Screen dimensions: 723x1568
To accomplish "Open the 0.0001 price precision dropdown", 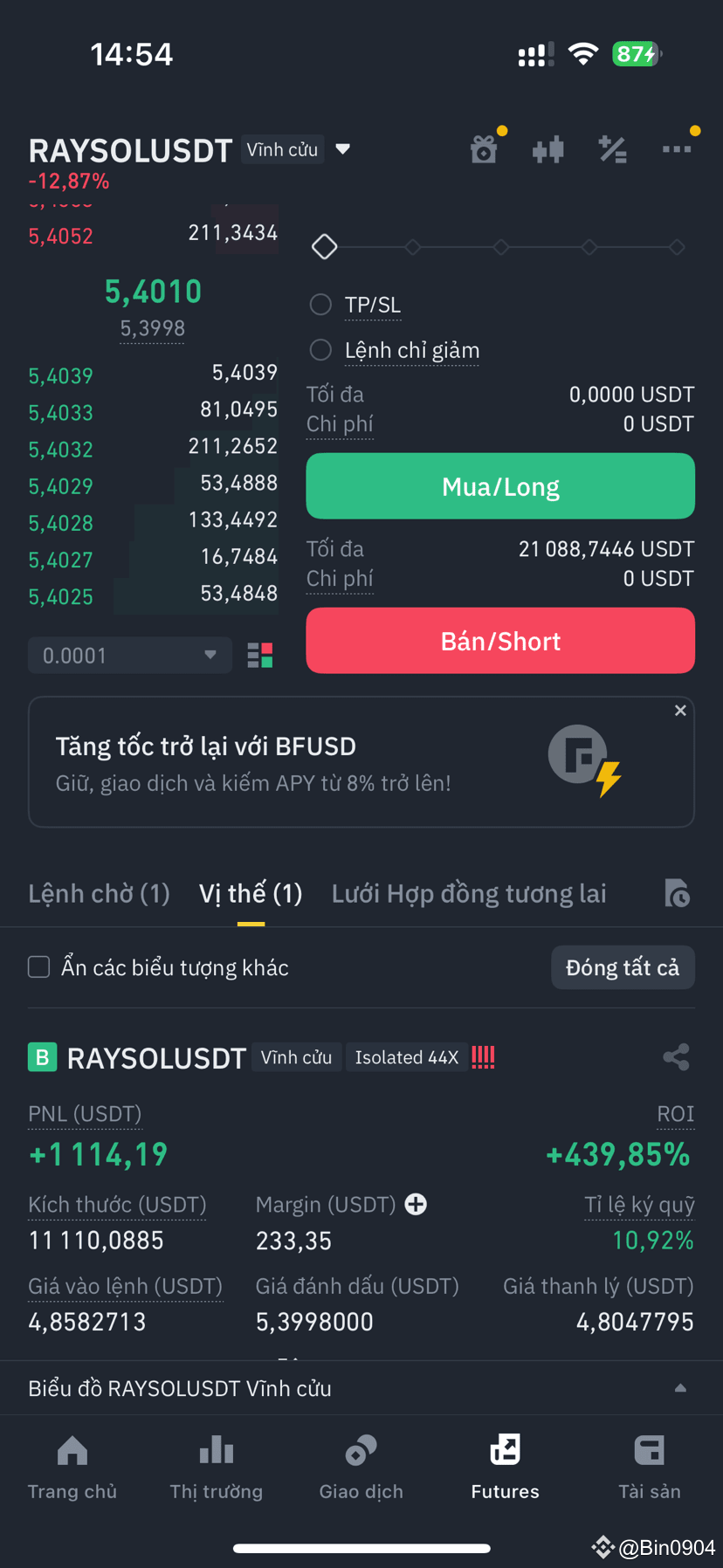I will click(129, 655).
